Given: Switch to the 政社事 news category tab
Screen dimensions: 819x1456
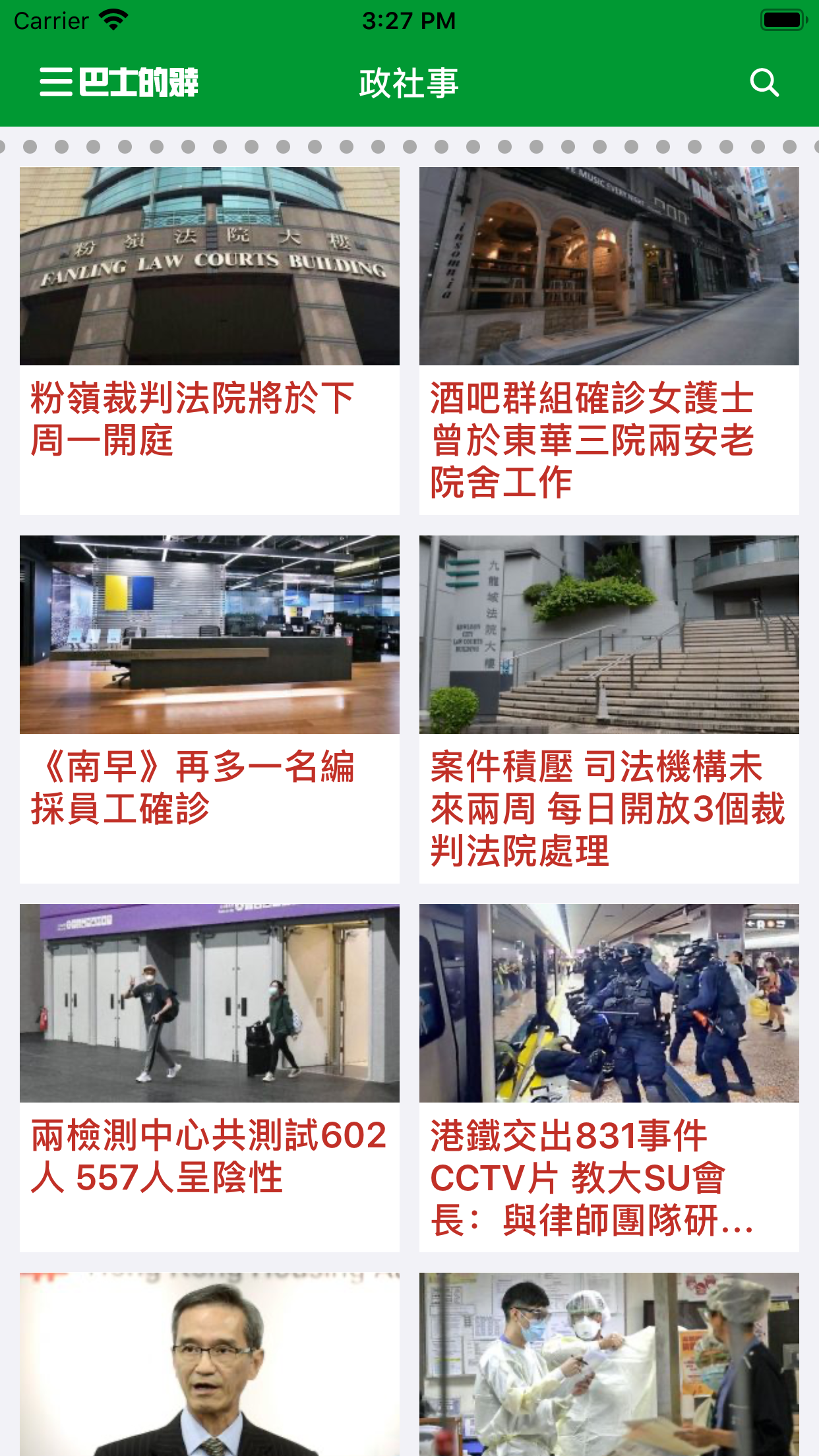Looking at the screenshot, I should [409, 83].
